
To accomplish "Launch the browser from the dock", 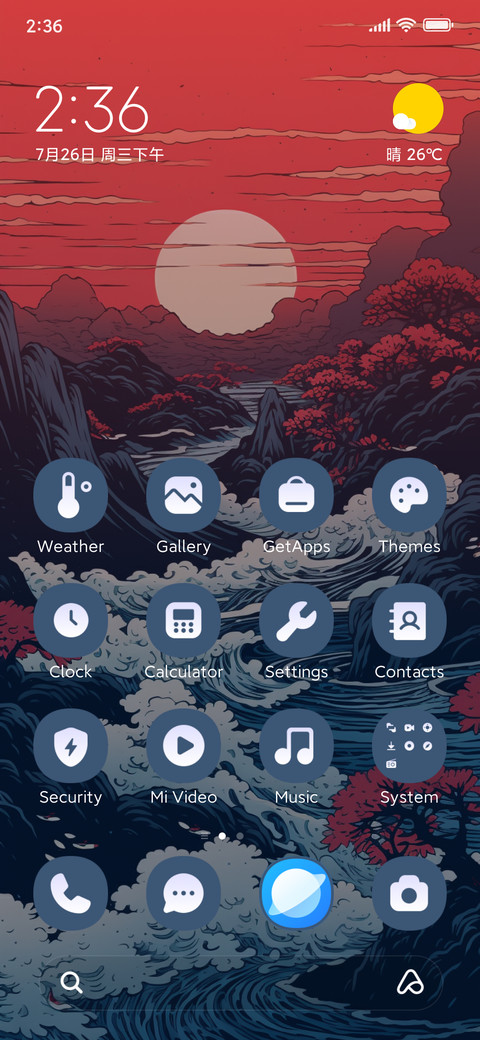I will pos(296,893).
